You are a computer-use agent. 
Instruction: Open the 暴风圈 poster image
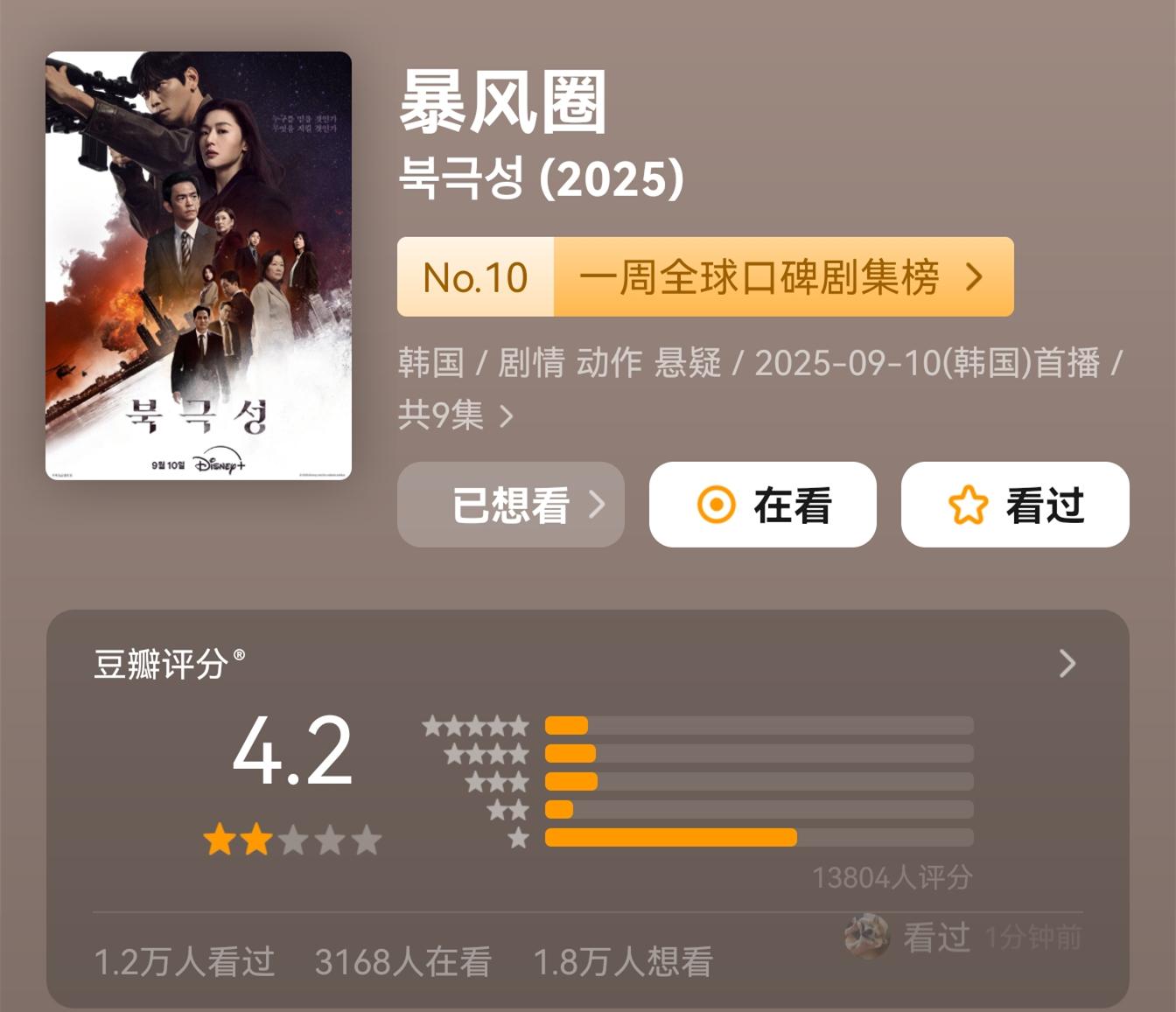tap(199, 265)
